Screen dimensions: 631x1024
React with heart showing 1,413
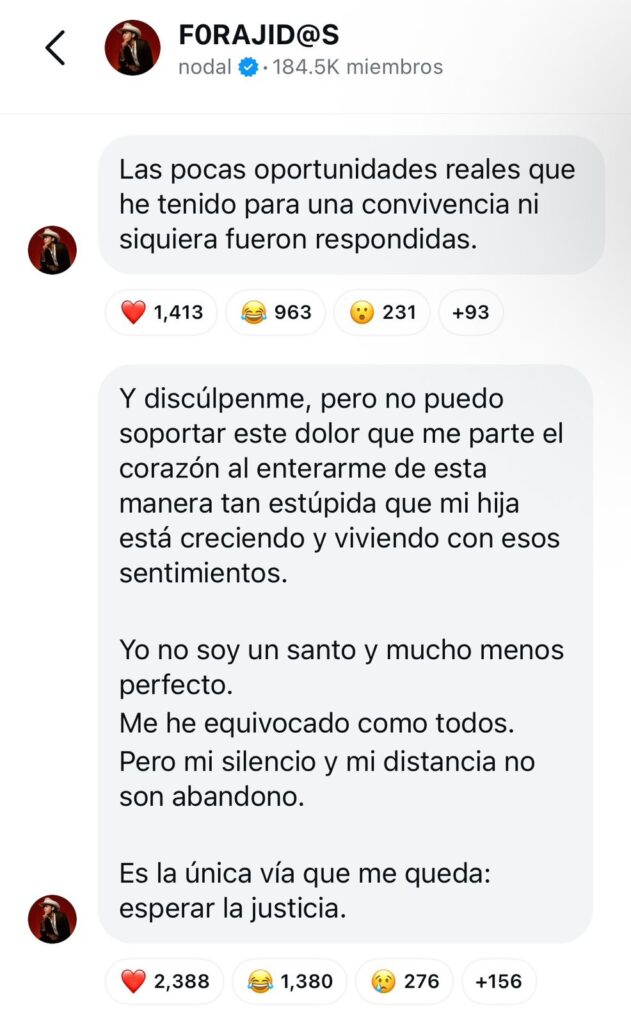(x=161, y=313)
